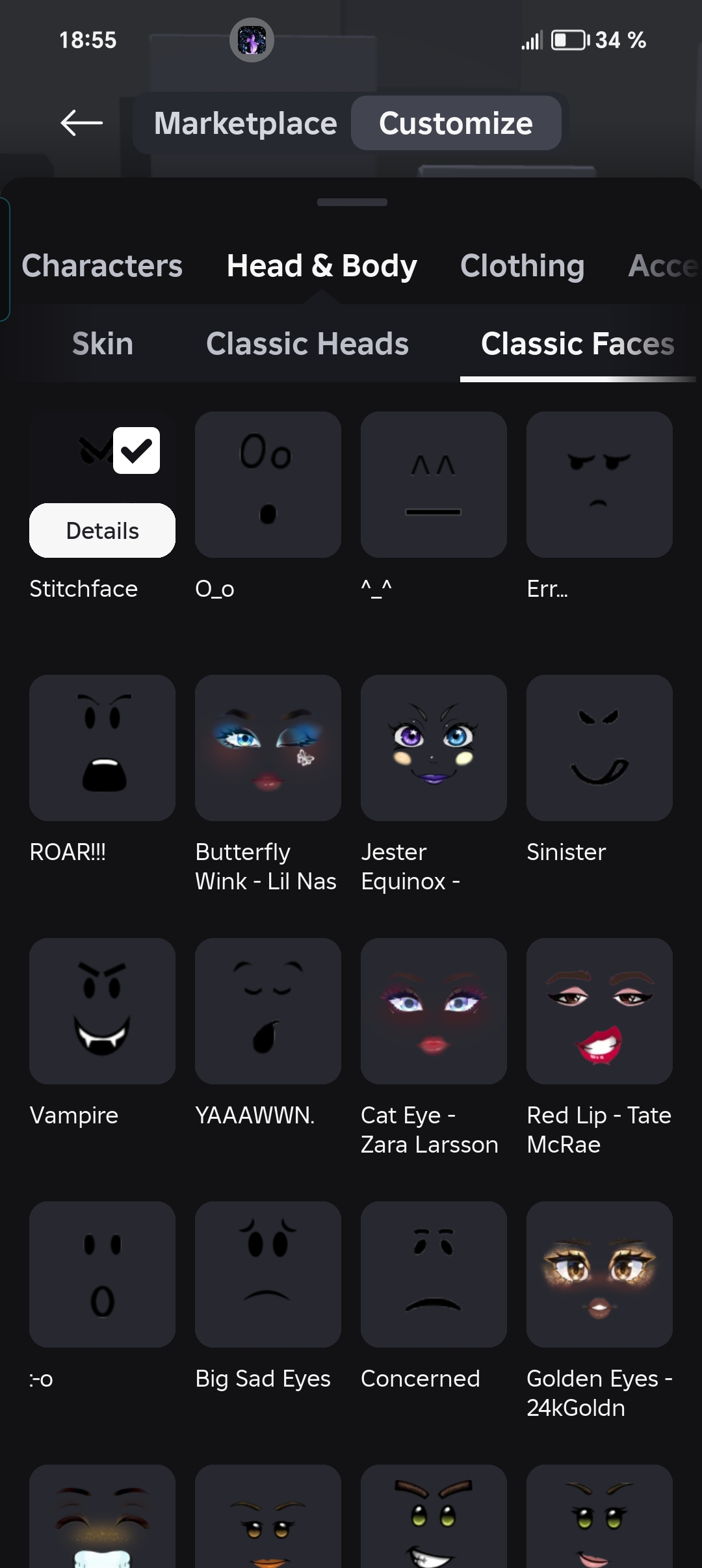
Task: View Details of the Stitchface face
Action: (x=102, y=530)
